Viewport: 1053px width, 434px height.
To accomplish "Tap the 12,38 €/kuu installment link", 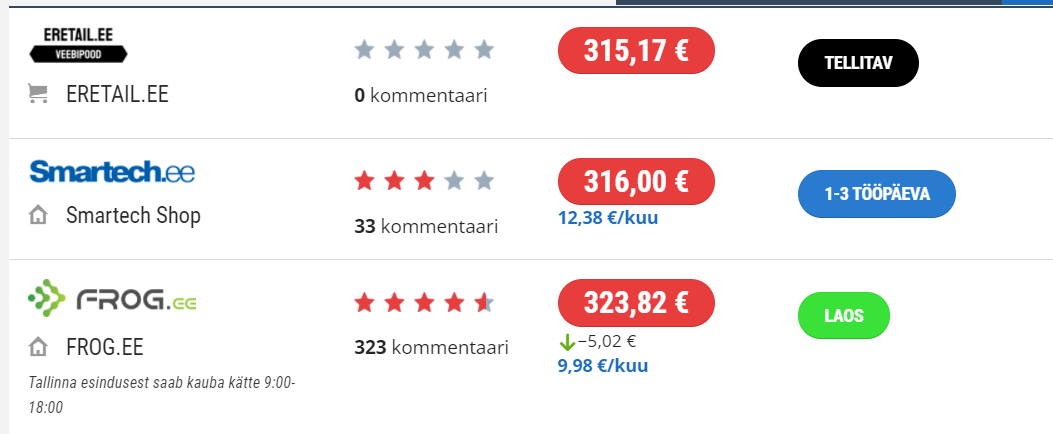I will (x=608, y=218).
